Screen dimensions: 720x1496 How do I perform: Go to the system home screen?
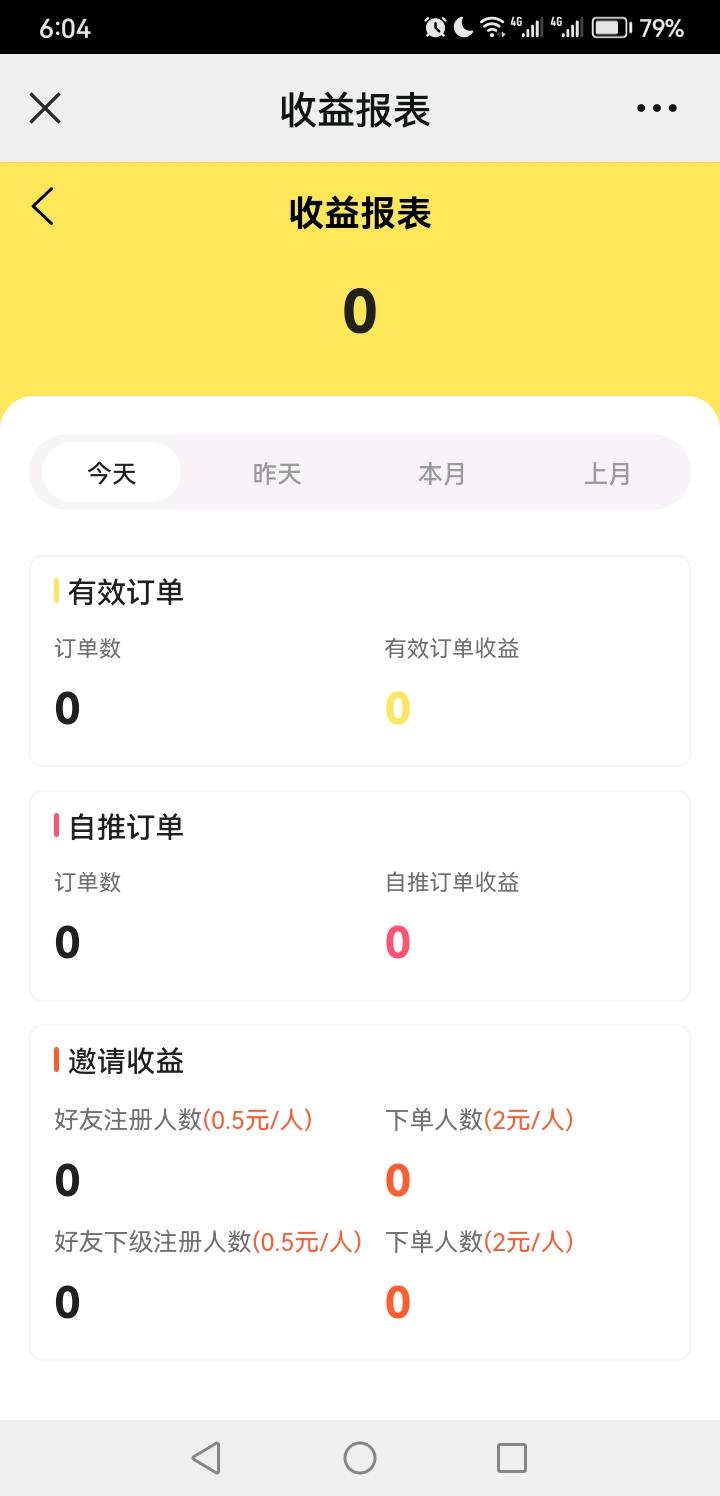pos(360,1458)
